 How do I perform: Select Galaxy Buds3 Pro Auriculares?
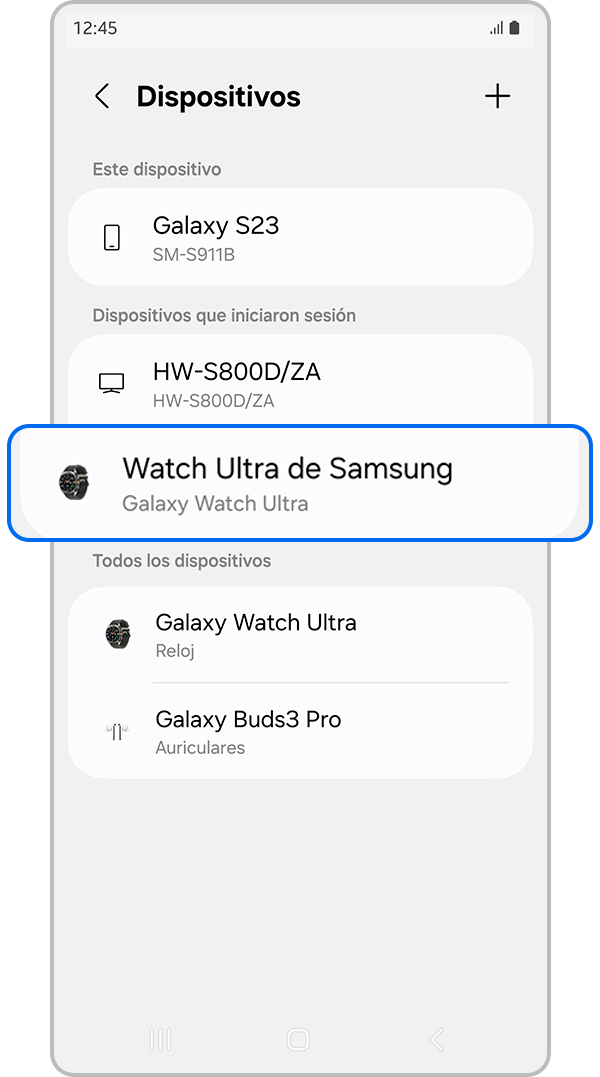[x=300, y=731]
